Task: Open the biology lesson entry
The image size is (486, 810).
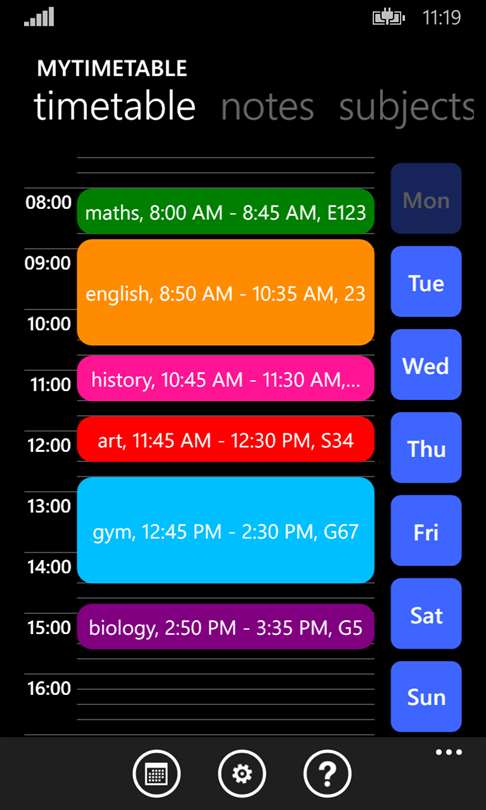Action: [x=226, y=627]
